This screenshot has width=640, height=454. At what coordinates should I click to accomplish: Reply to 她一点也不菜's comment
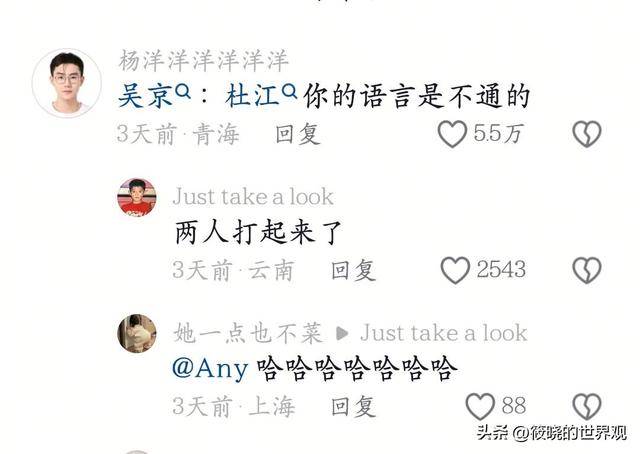(x=353, y=406)
